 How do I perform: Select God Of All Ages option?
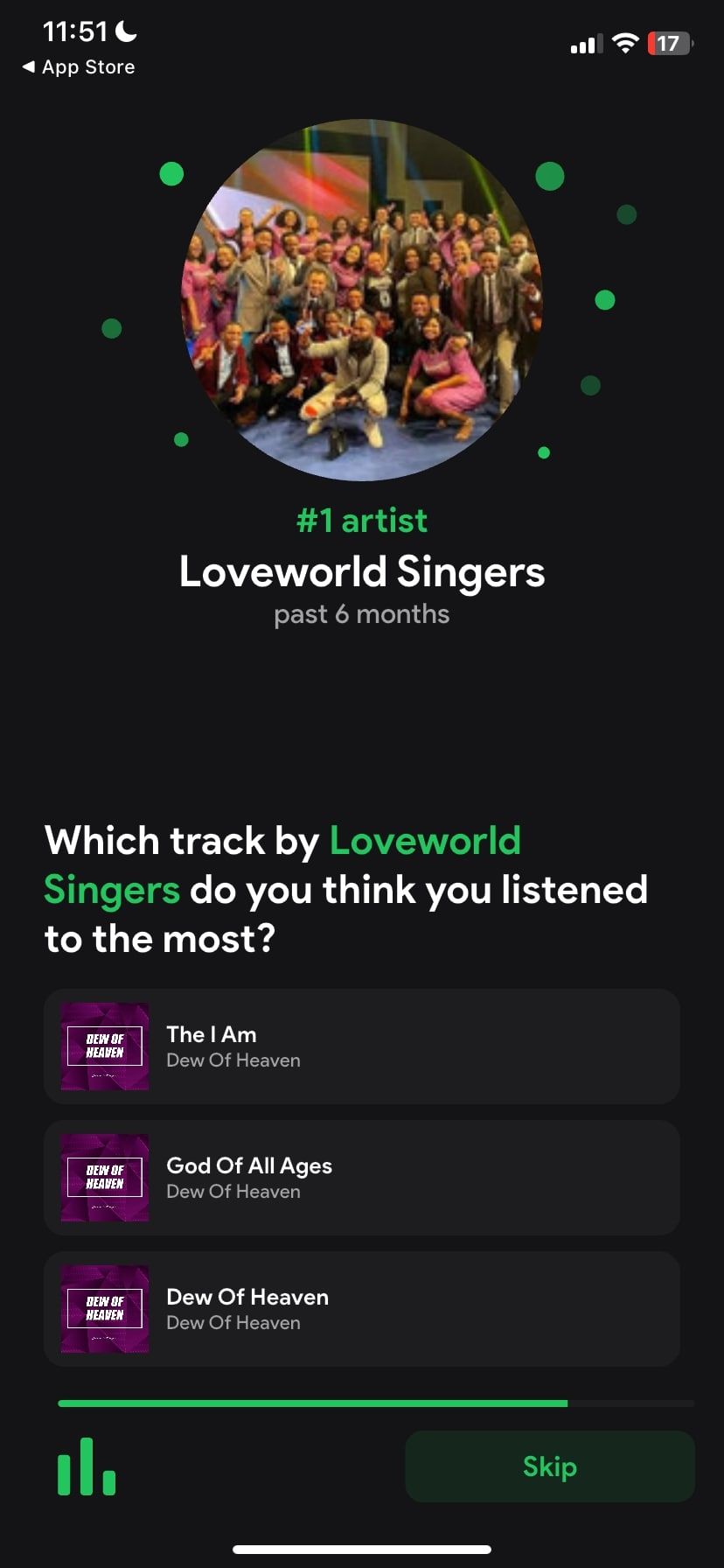coord(361,1178)
